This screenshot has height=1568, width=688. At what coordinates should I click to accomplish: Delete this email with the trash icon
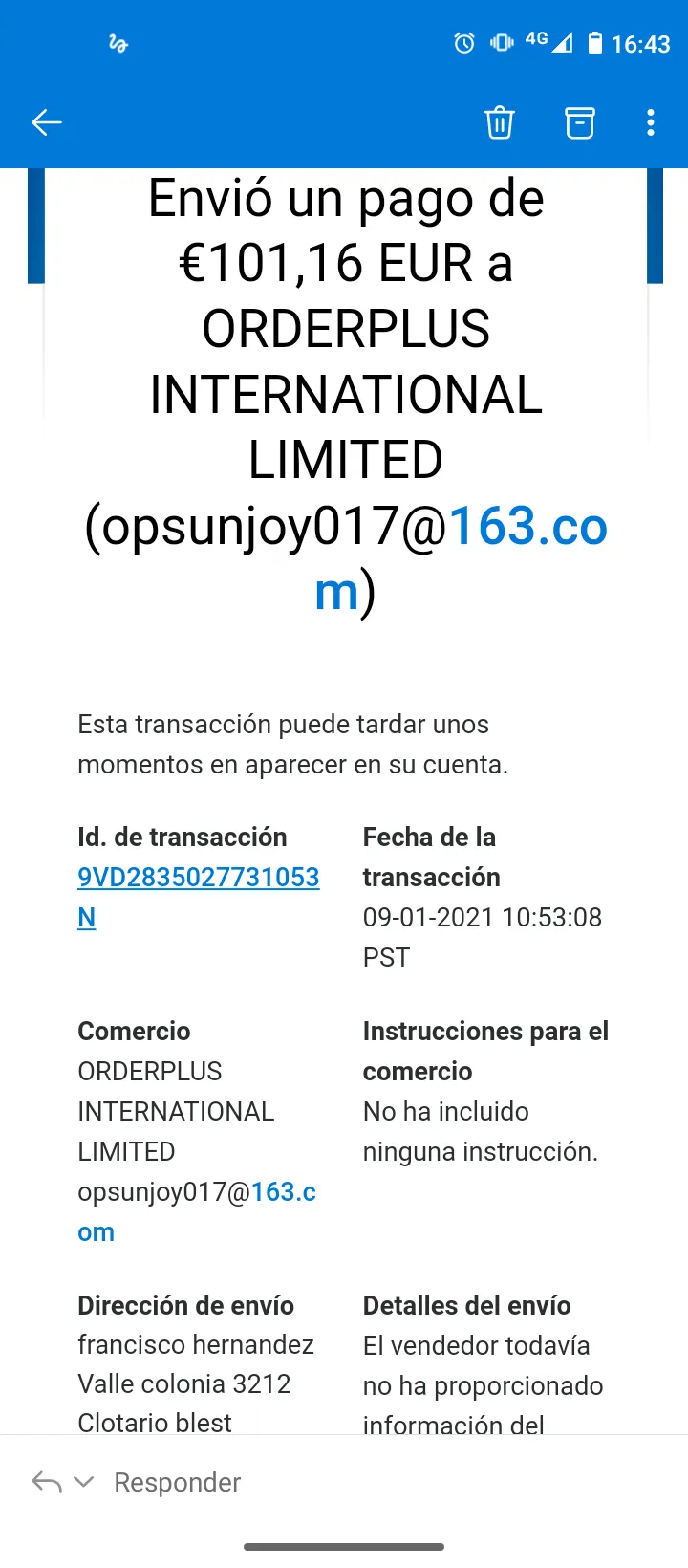click(500, 122)
